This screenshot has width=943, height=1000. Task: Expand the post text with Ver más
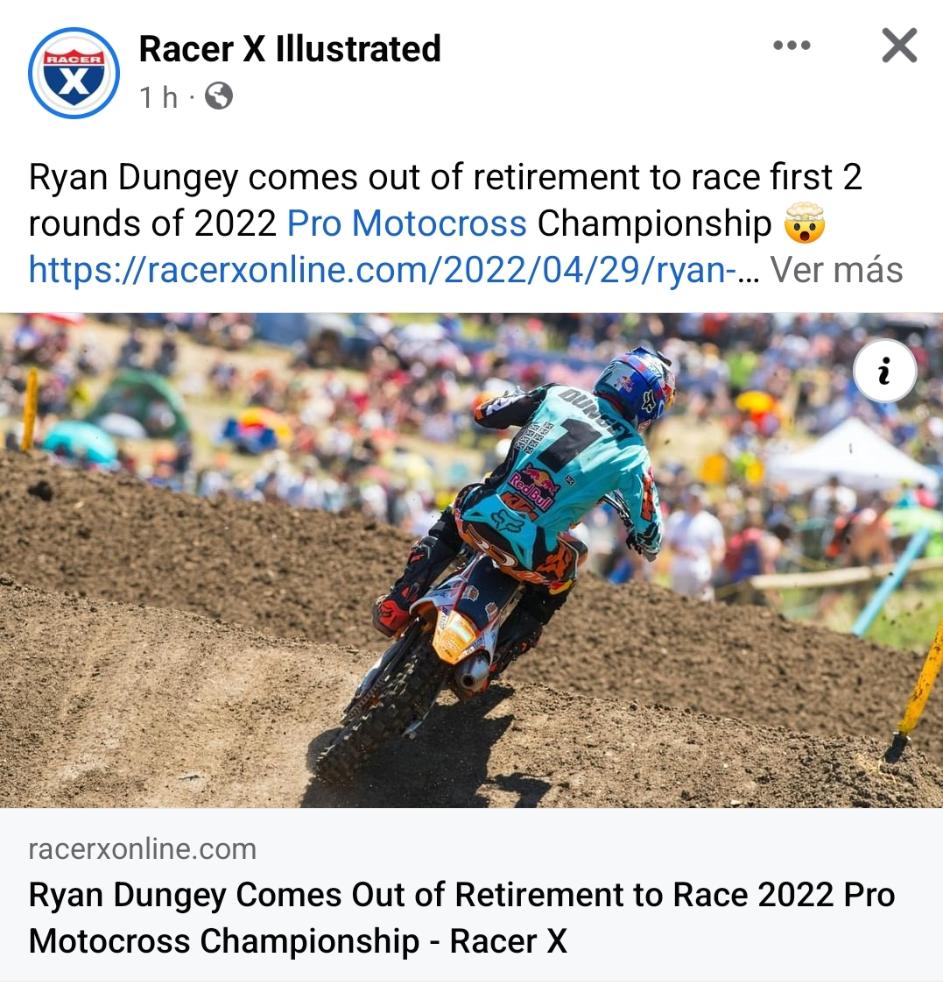pos(836,270)
